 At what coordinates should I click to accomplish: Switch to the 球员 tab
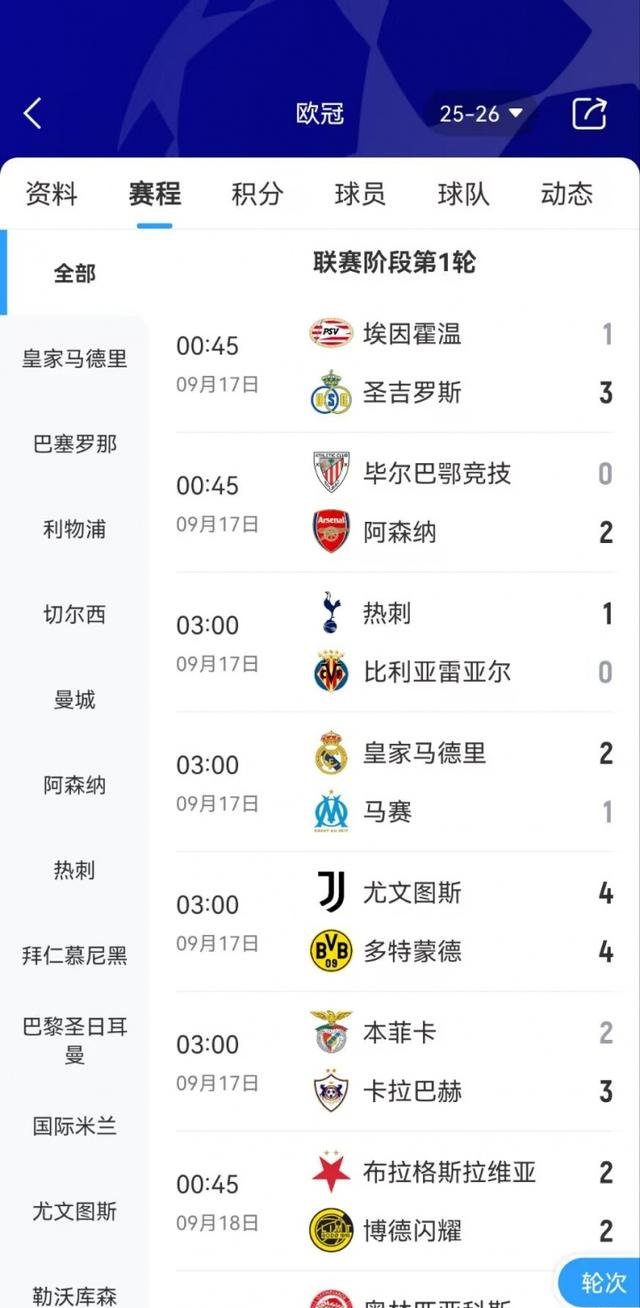coord(360,193)
